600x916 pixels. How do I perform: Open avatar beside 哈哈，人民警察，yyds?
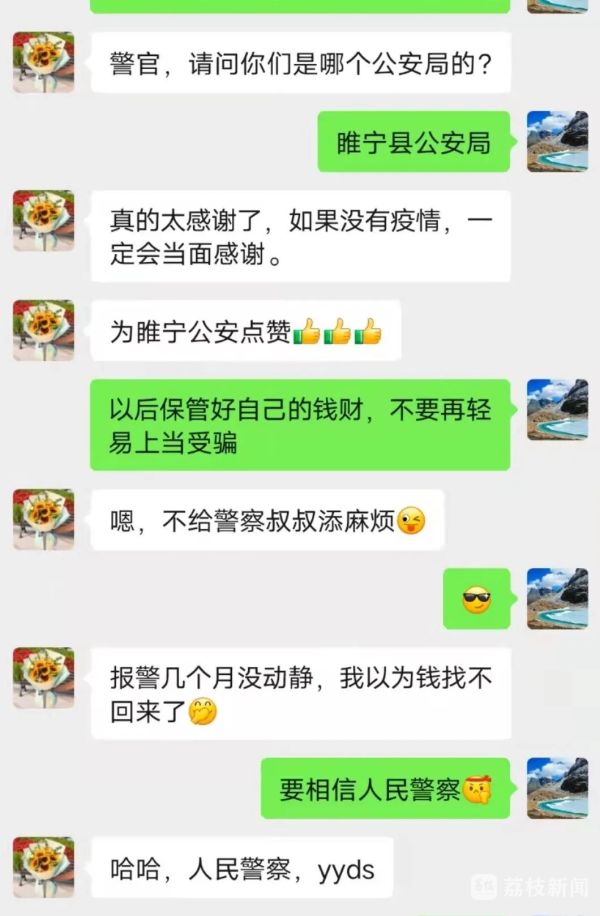tap(43, 867)
